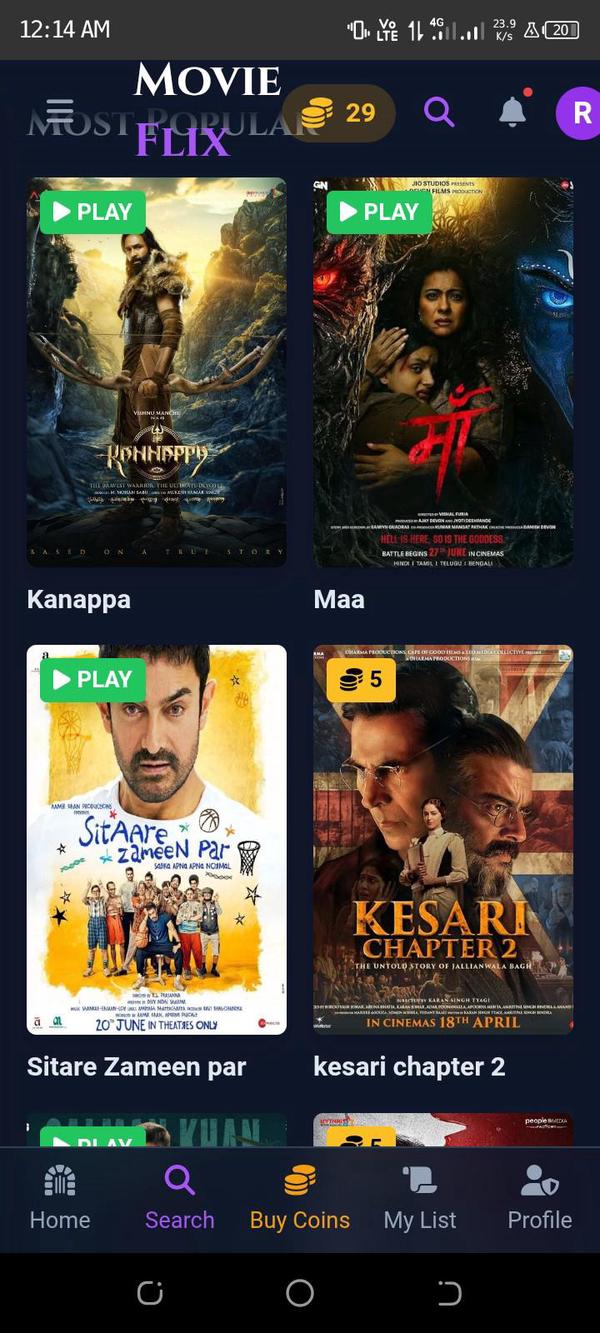Unlock kesari chapter 2 for 5 coins
The width and height of the screenshot is (600, 1333).
pos(361,680)
